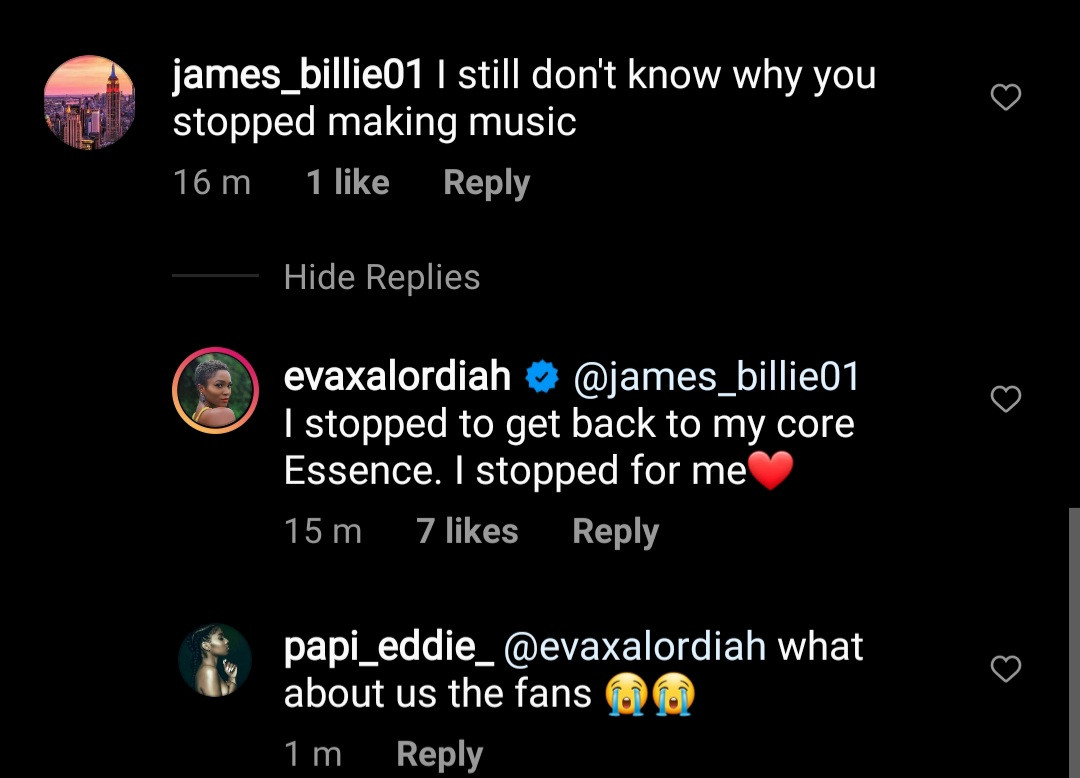The height and width of the screenshot is (778, 1080).
Task: Open evaxalordiah's profile picture
Action: [x=216, y=391]
